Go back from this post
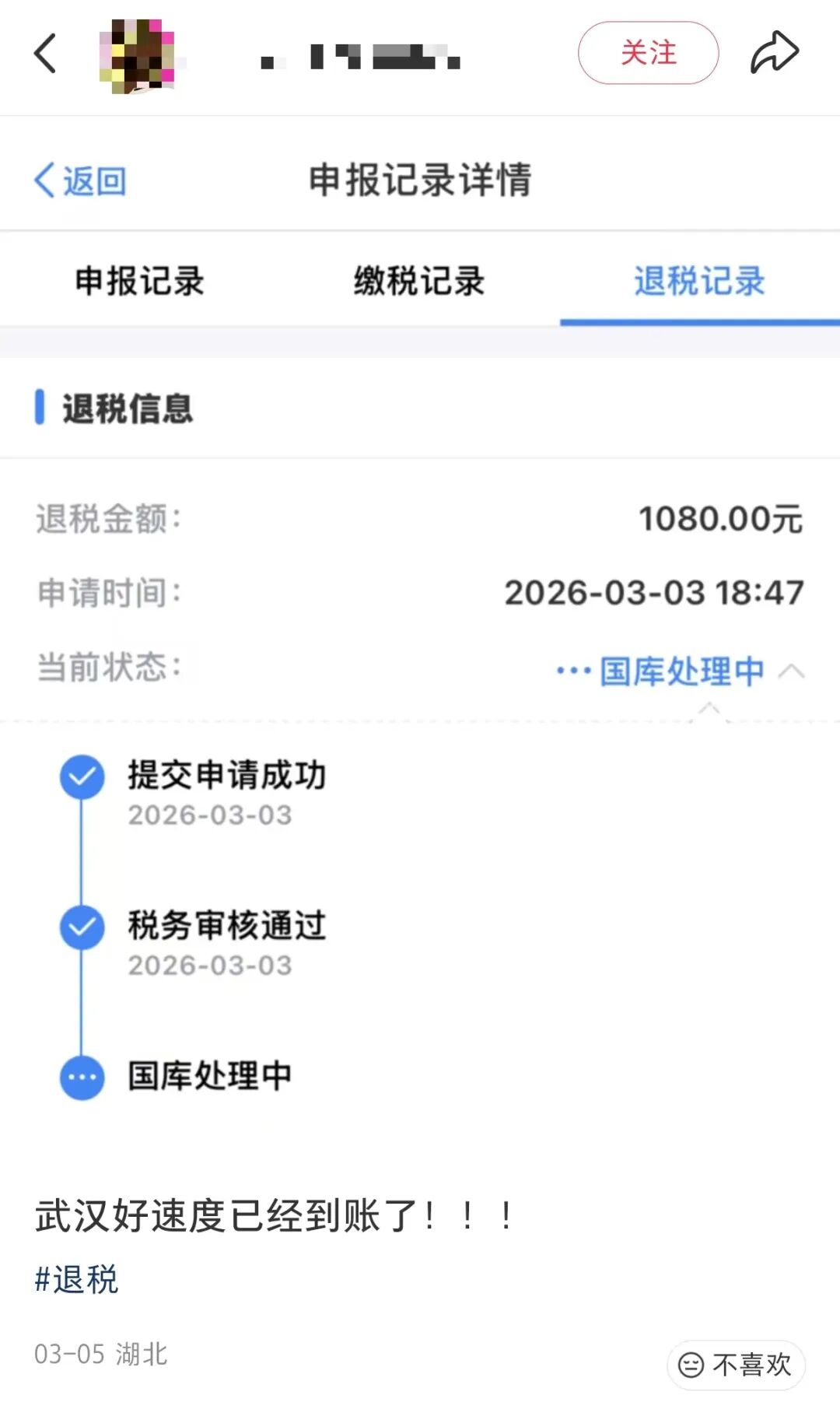 (x=45, y=54)
